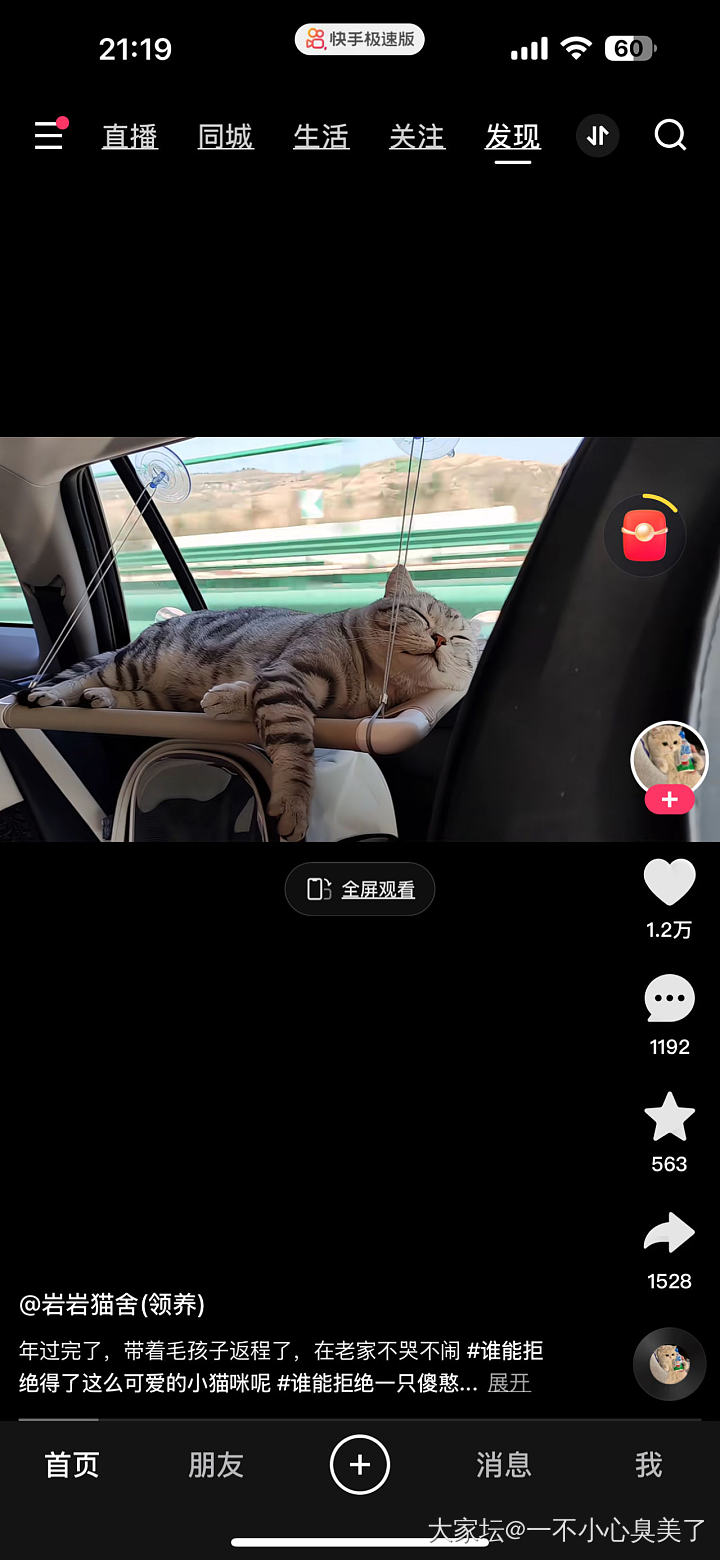
Task: Open the spinning music disc
Action: [669, 1363]
